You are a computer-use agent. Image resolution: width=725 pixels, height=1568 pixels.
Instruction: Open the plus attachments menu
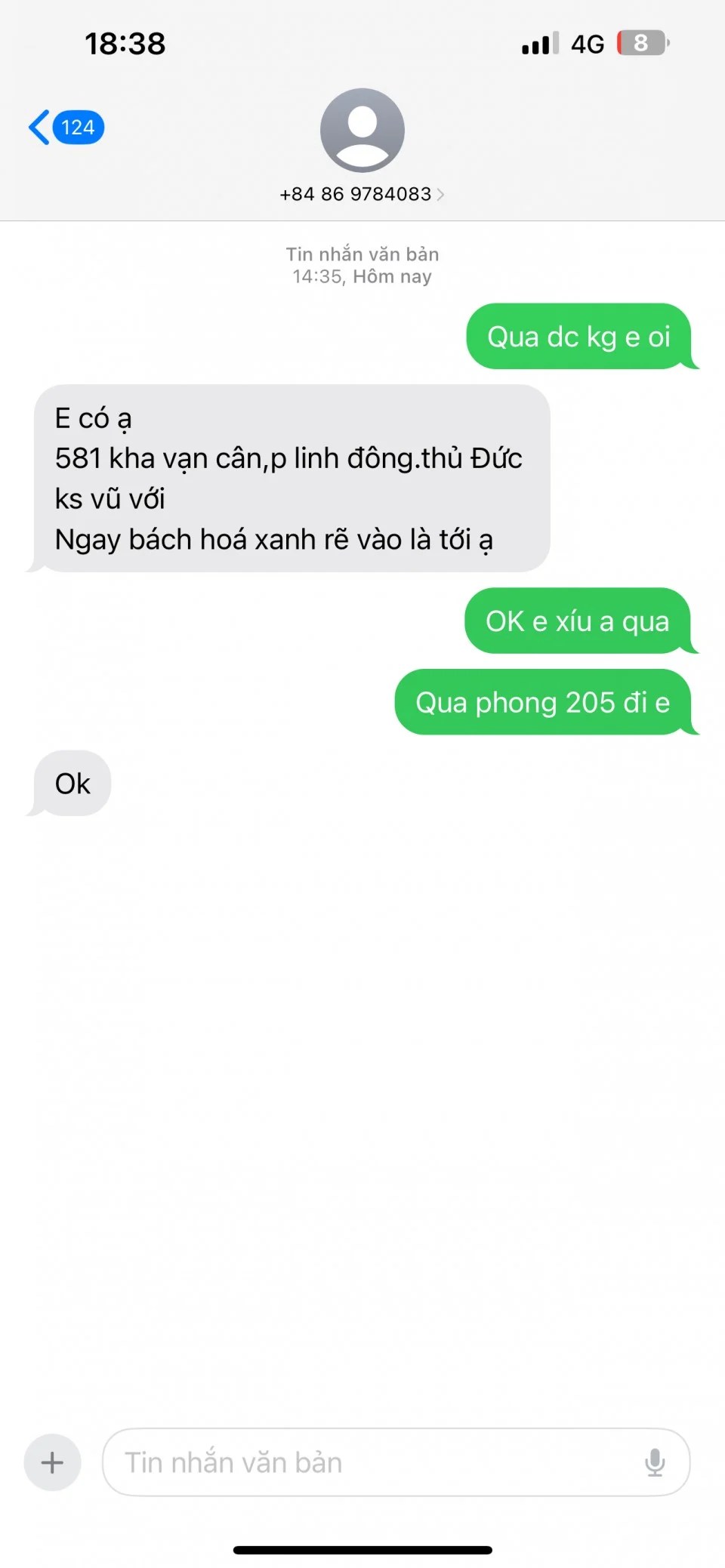pyautogui.click(x=52, y=1462)
